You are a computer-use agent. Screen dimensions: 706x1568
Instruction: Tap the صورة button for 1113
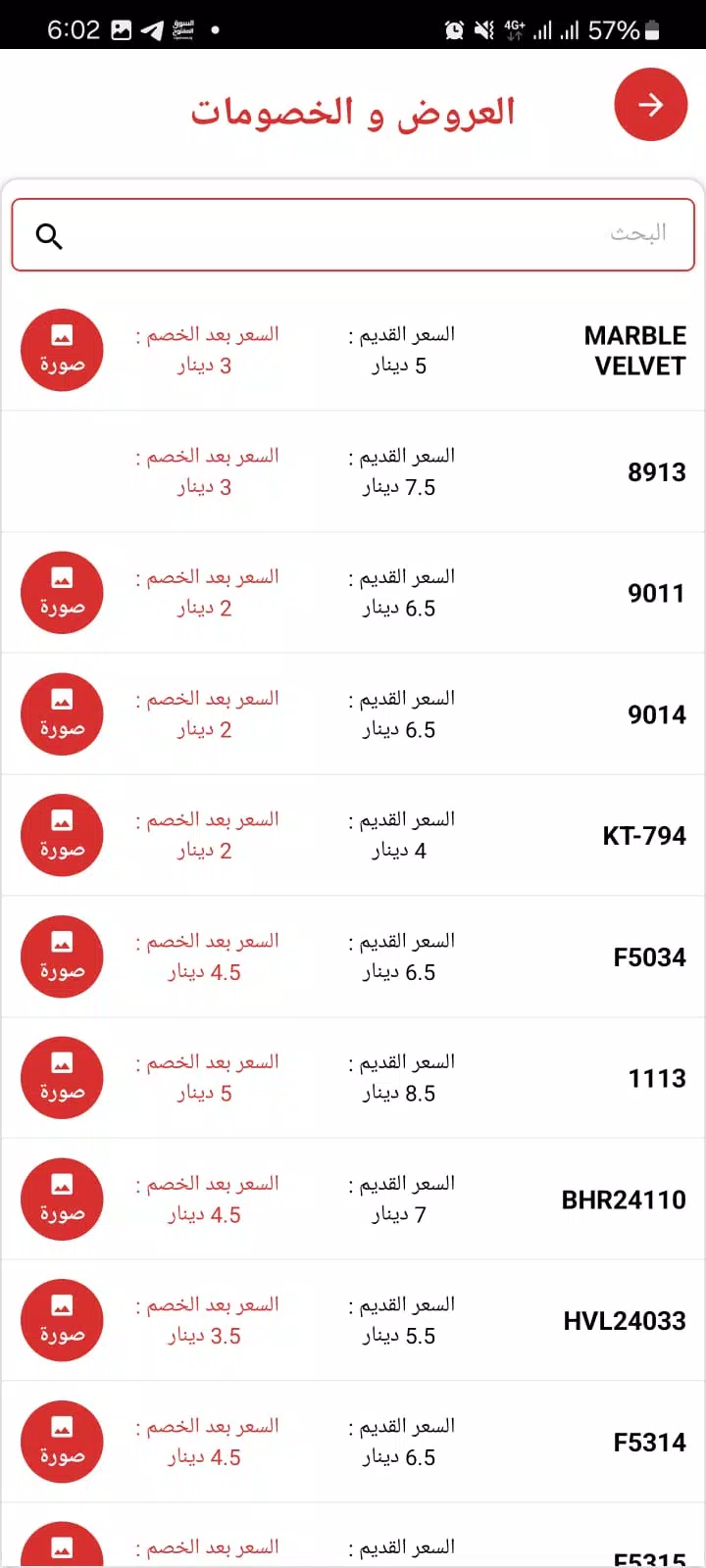click(x=62, y=1078)
